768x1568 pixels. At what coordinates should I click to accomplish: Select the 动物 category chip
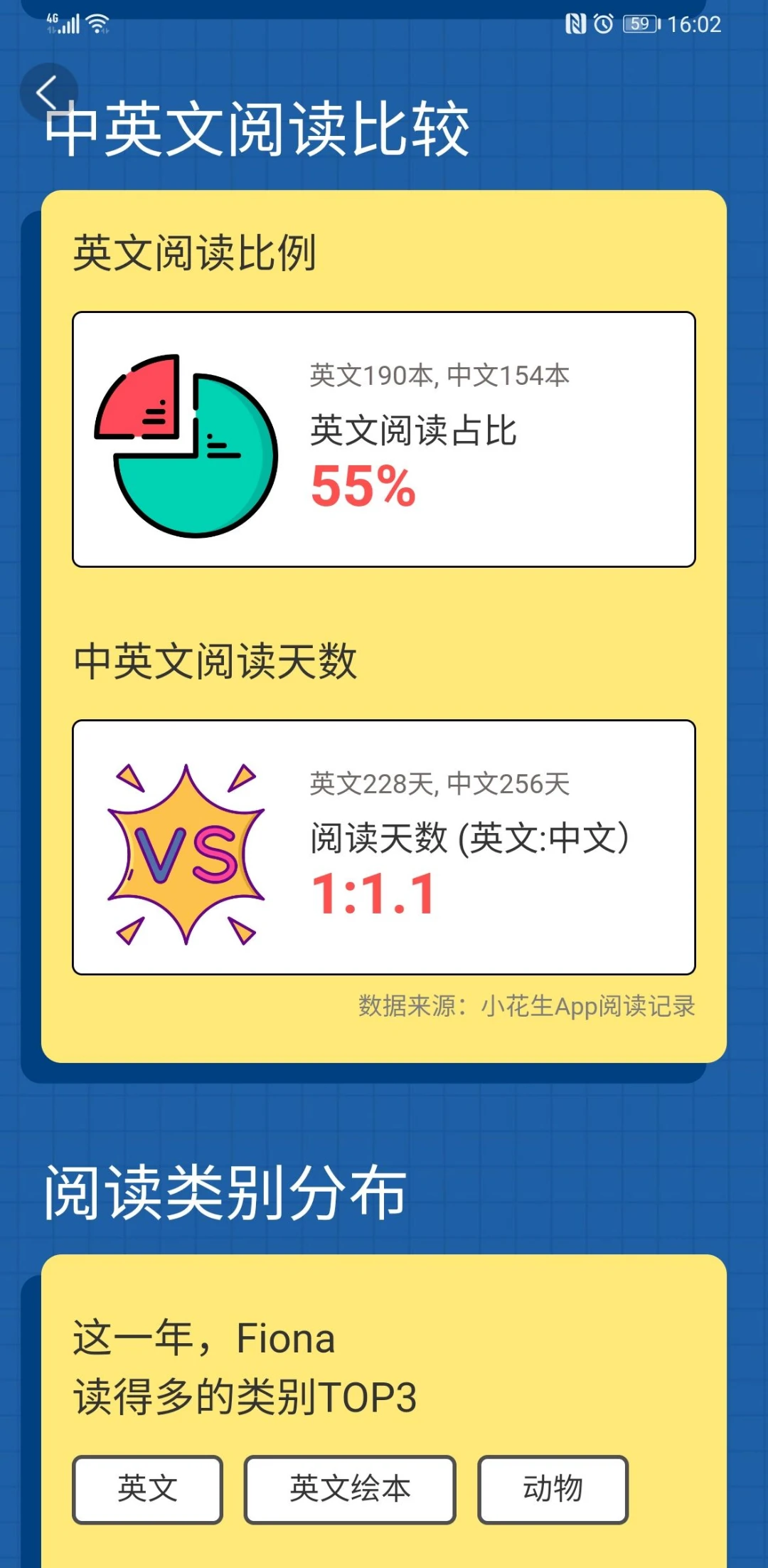click(x=553, y=1489)
